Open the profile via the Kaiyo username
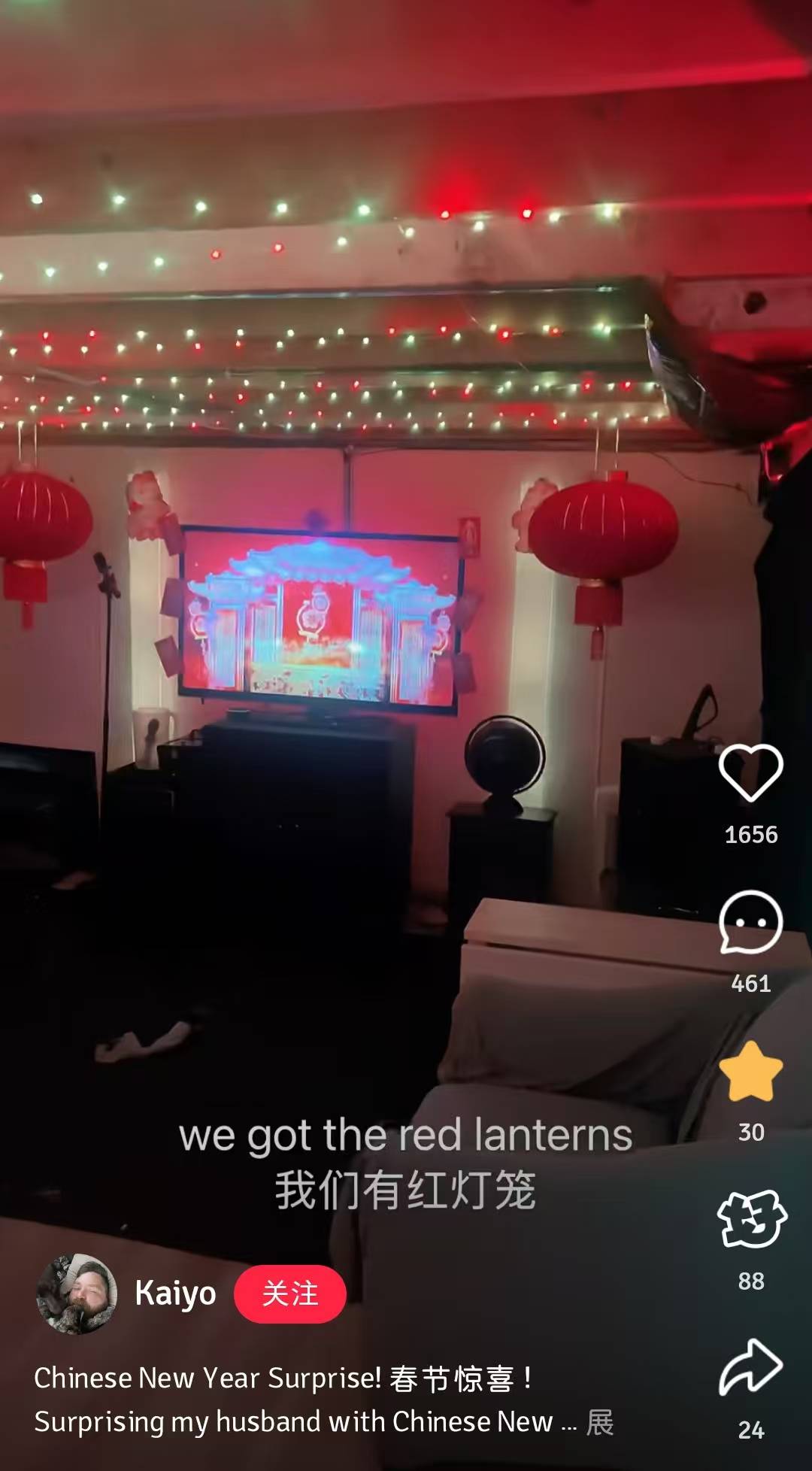Viewport: 812px width, 1471px height. [x=175, y=1294]
